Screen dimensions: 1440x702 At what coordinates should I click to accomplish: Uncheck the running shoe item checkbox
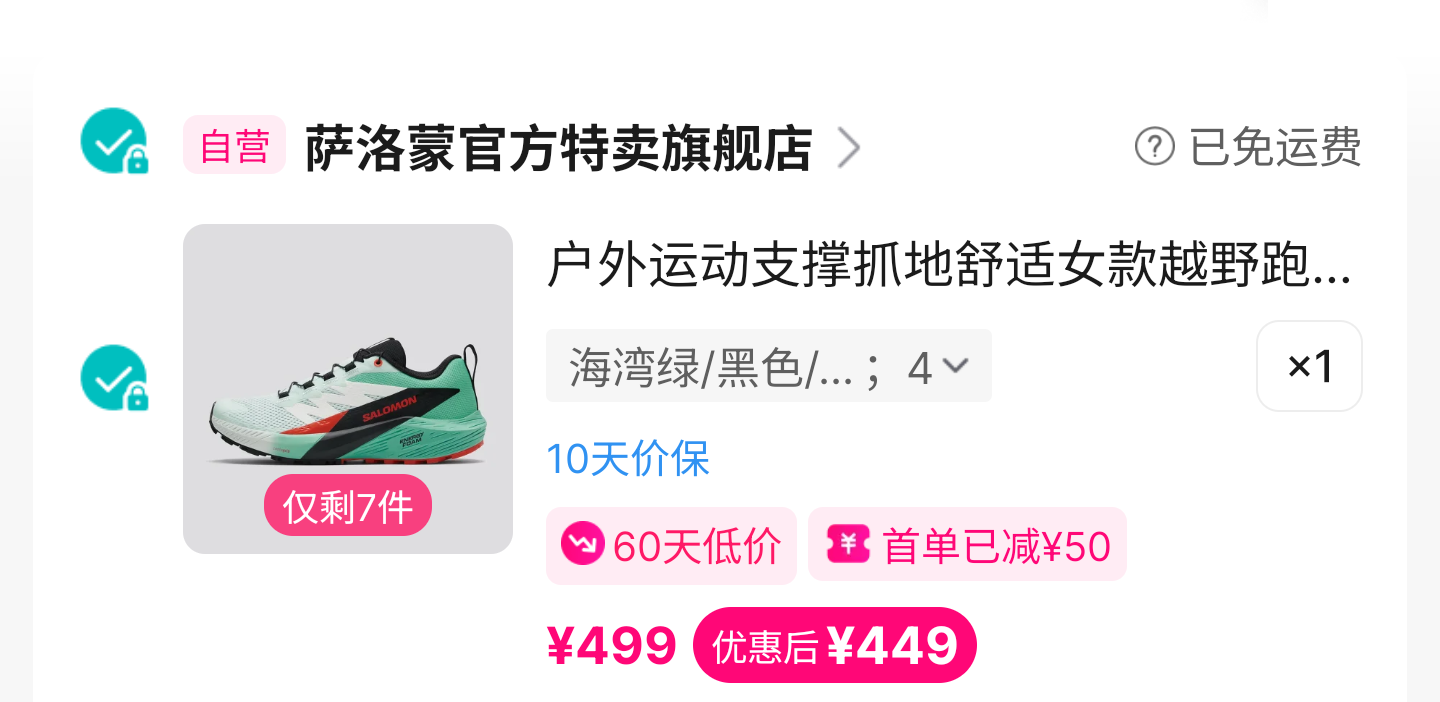113,378
